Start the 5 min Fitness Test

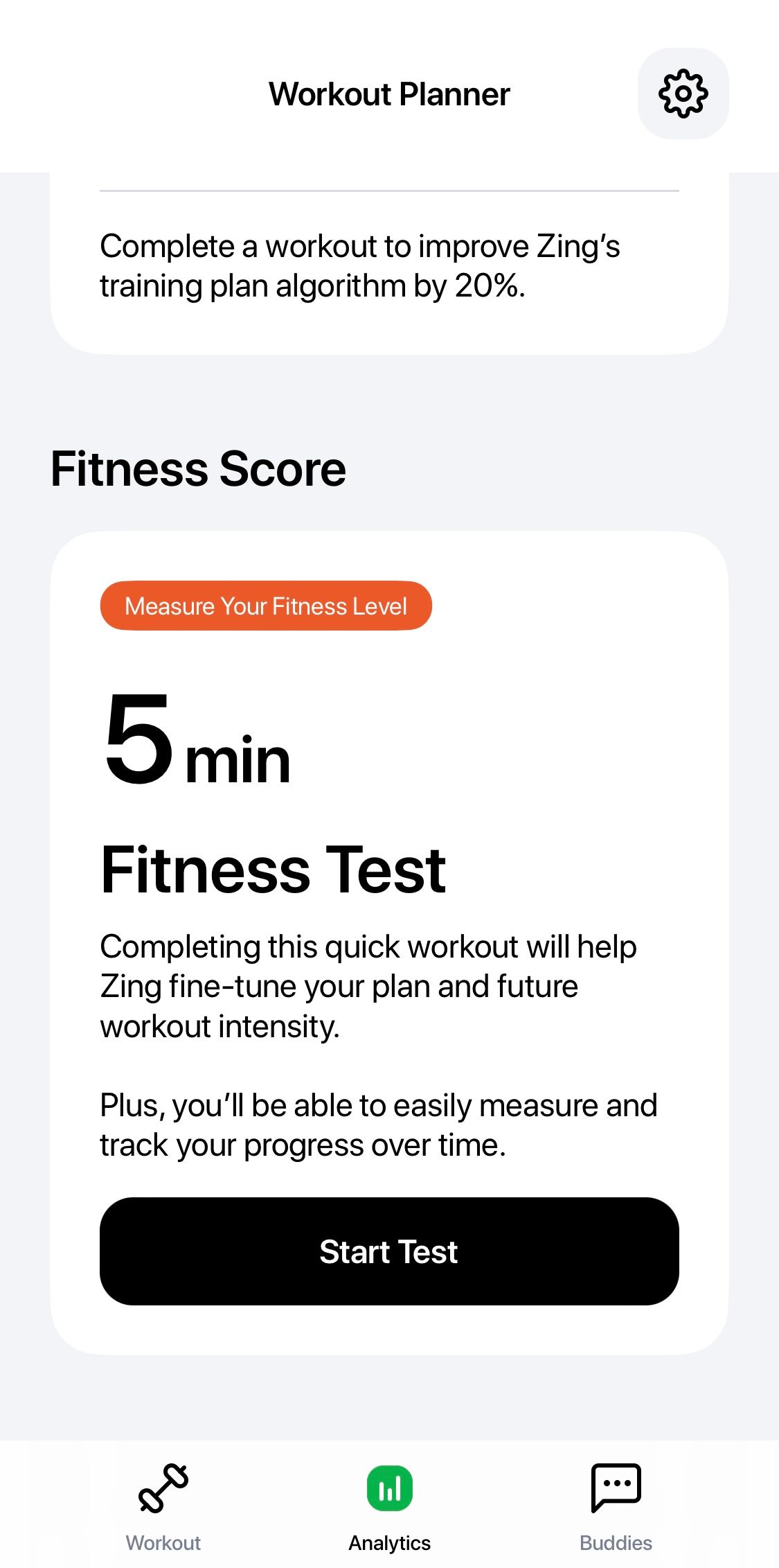click(x=389, y=1251)
